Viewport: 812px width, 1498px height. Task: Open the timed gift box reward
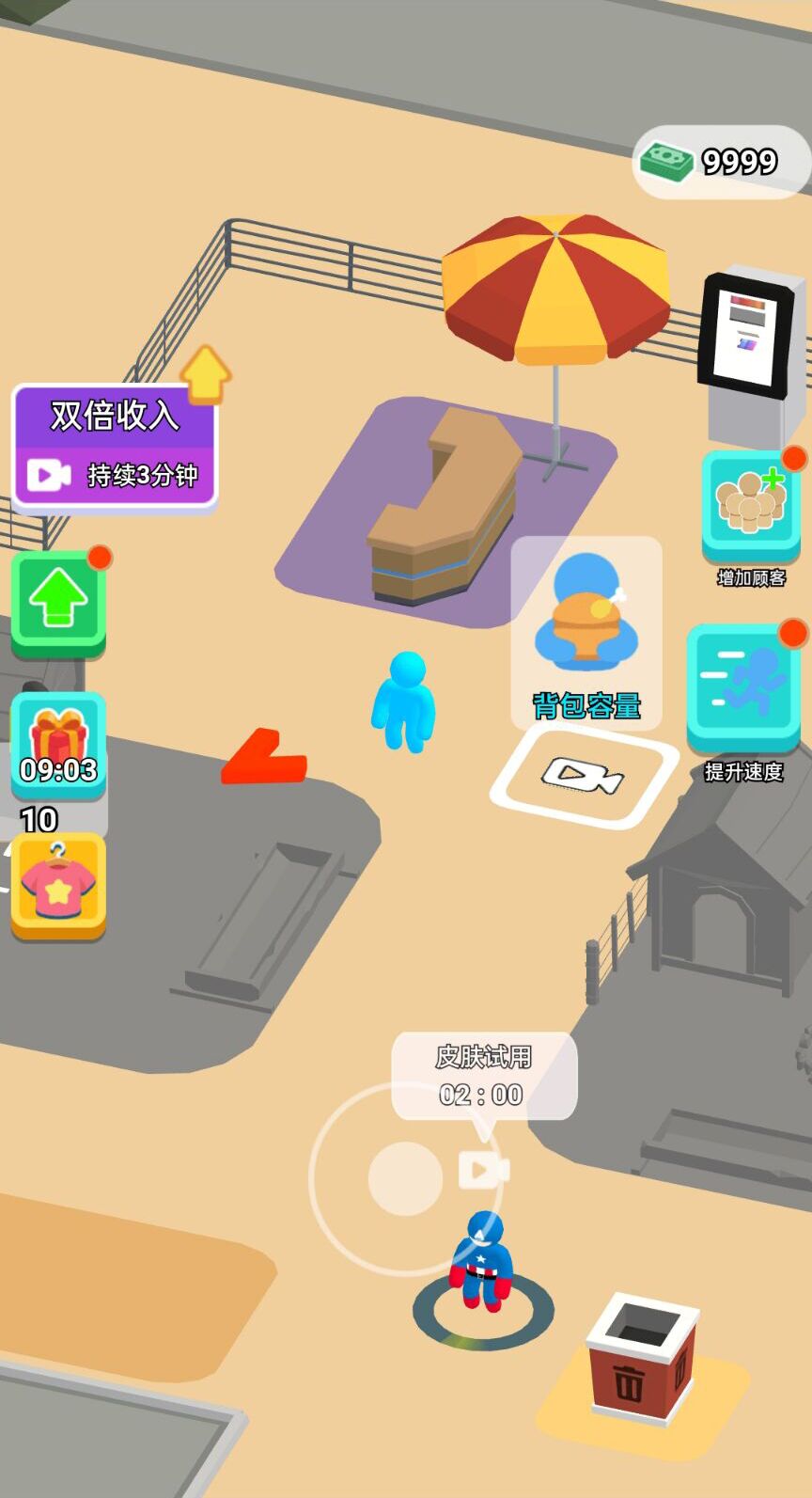tap(58, 745)
